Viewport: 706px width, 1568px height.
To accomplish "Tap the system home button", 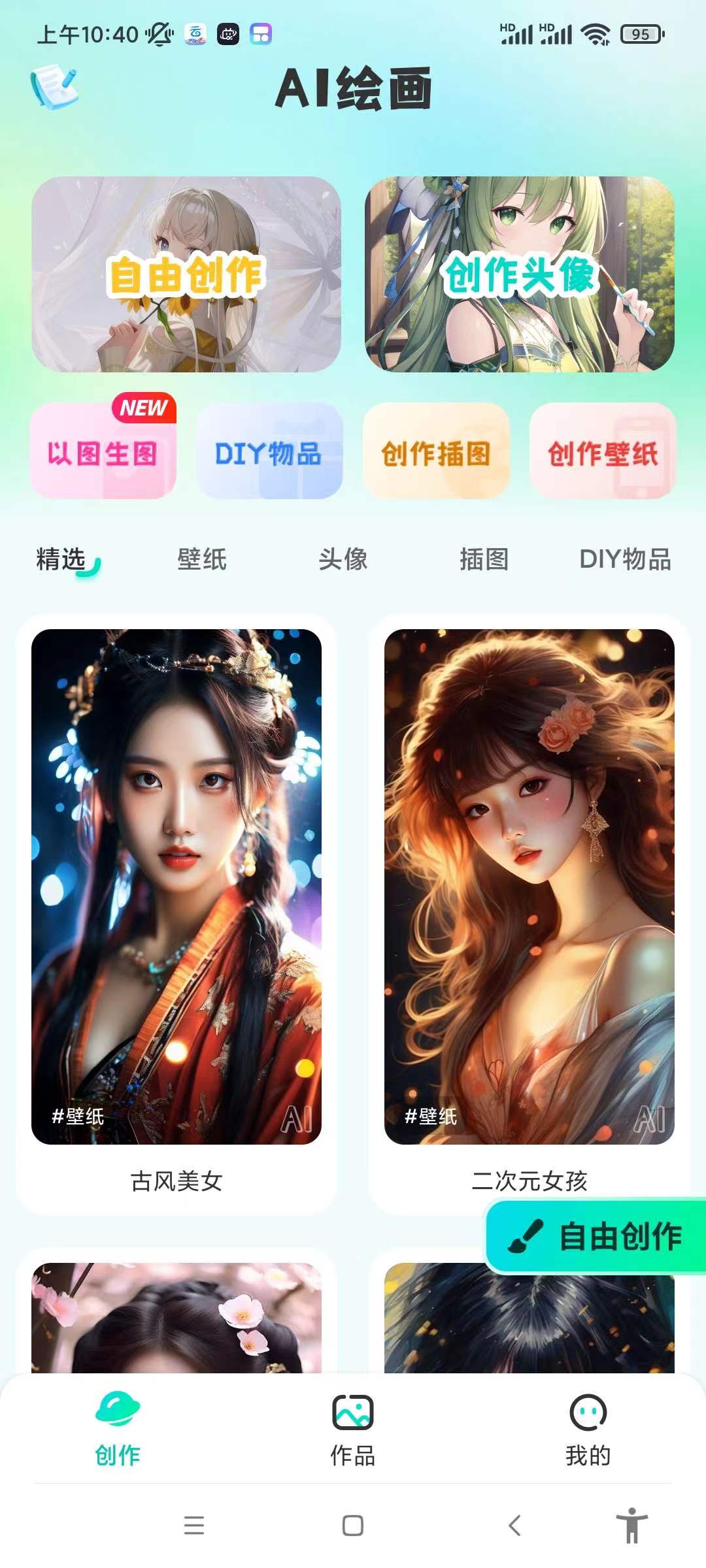I will (353, 1526).
